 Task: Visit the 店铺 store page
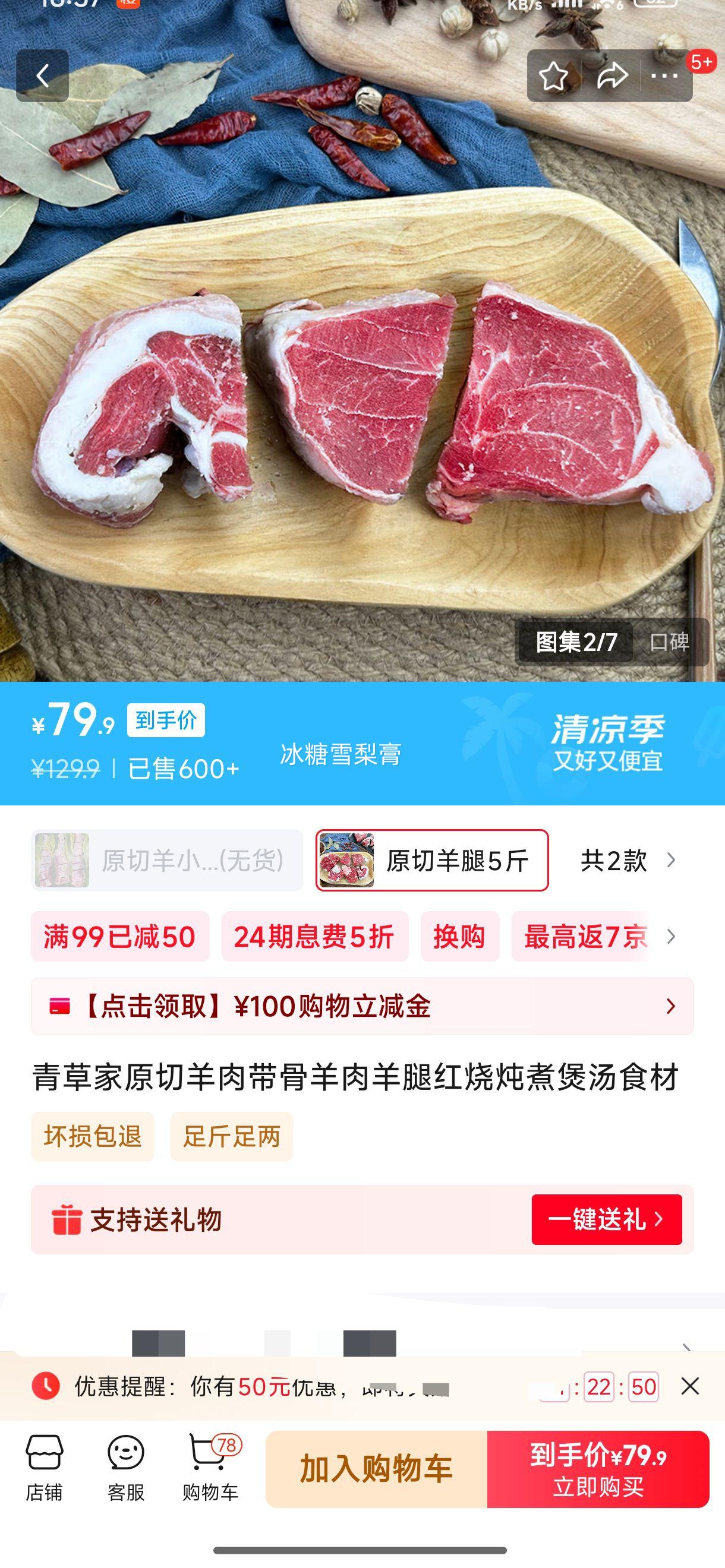click(44, 1468)
